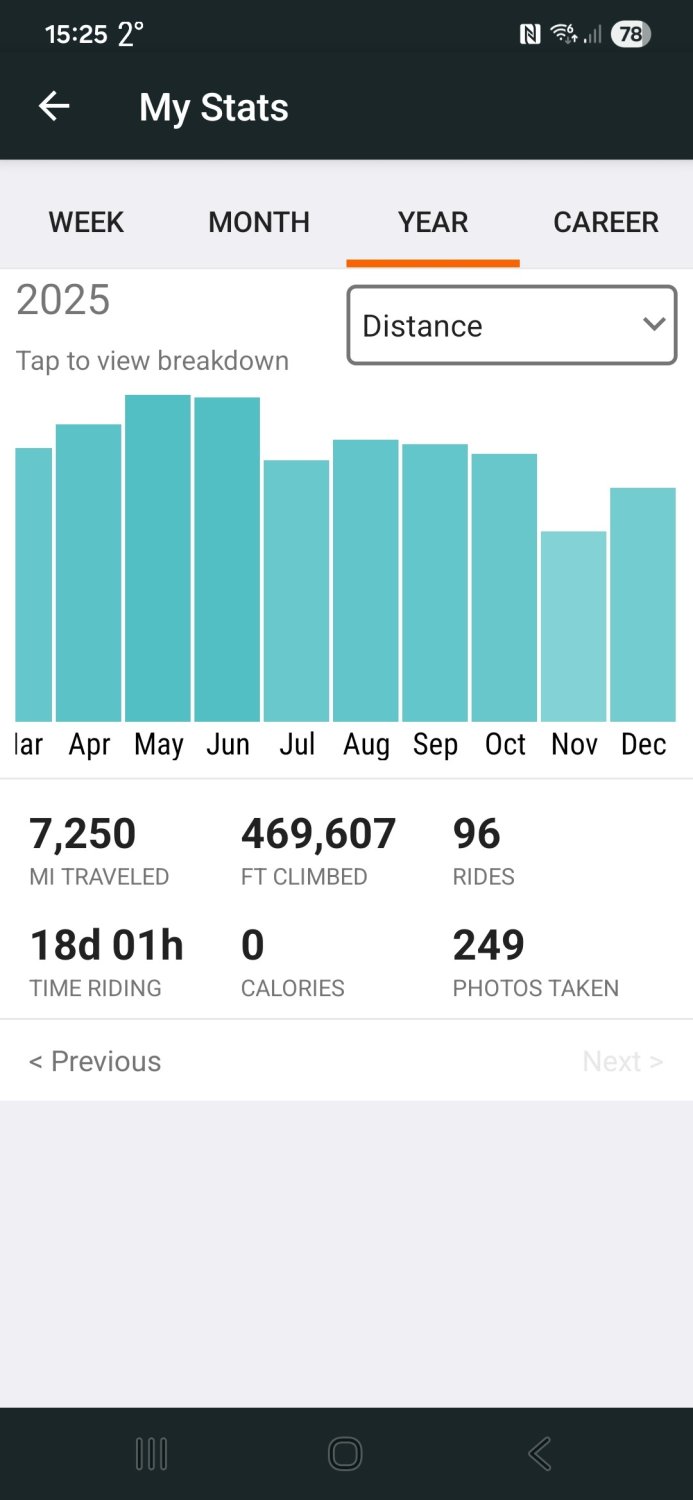The width and height of the screenshot is (693, 1500).
Task: Expand the Distance dropdown
Action: click(x=511, y=326)
